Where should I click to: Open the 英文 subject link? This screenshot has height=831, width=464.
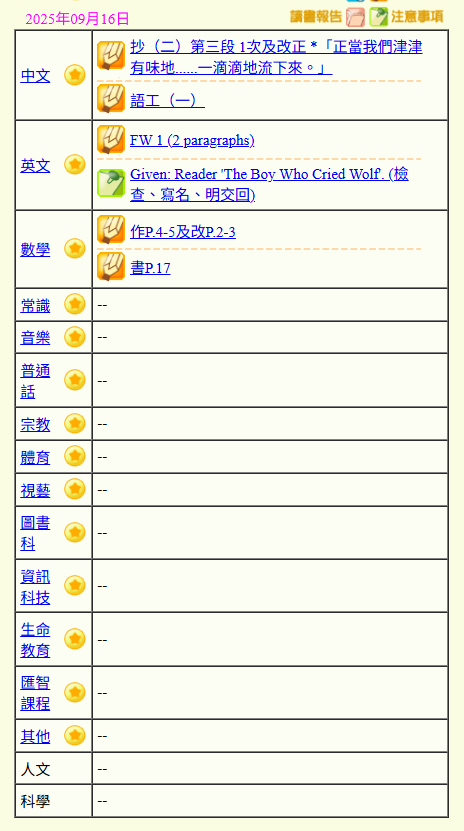click(x=35, y=165)
